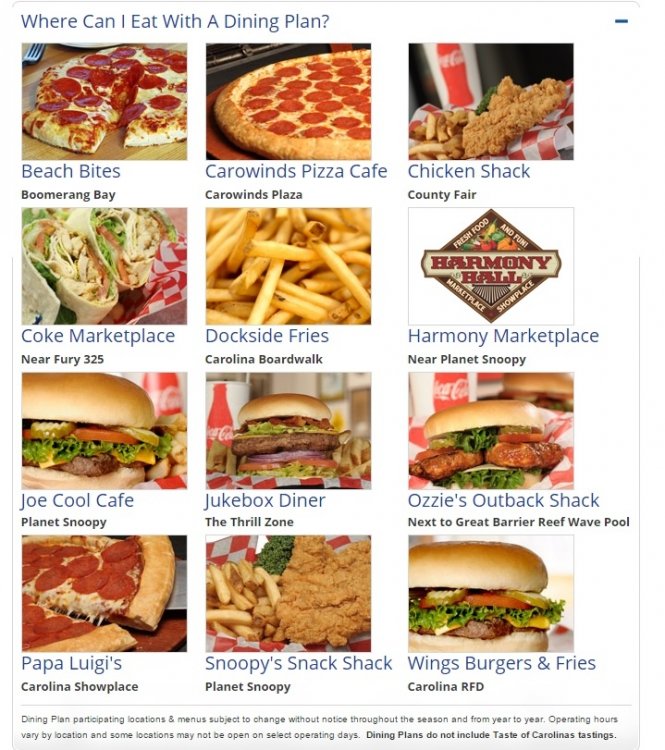This screenshot has height=750, width=665.
Task: Select Snoopy's Snack Shack
Action: click(299, 663)
